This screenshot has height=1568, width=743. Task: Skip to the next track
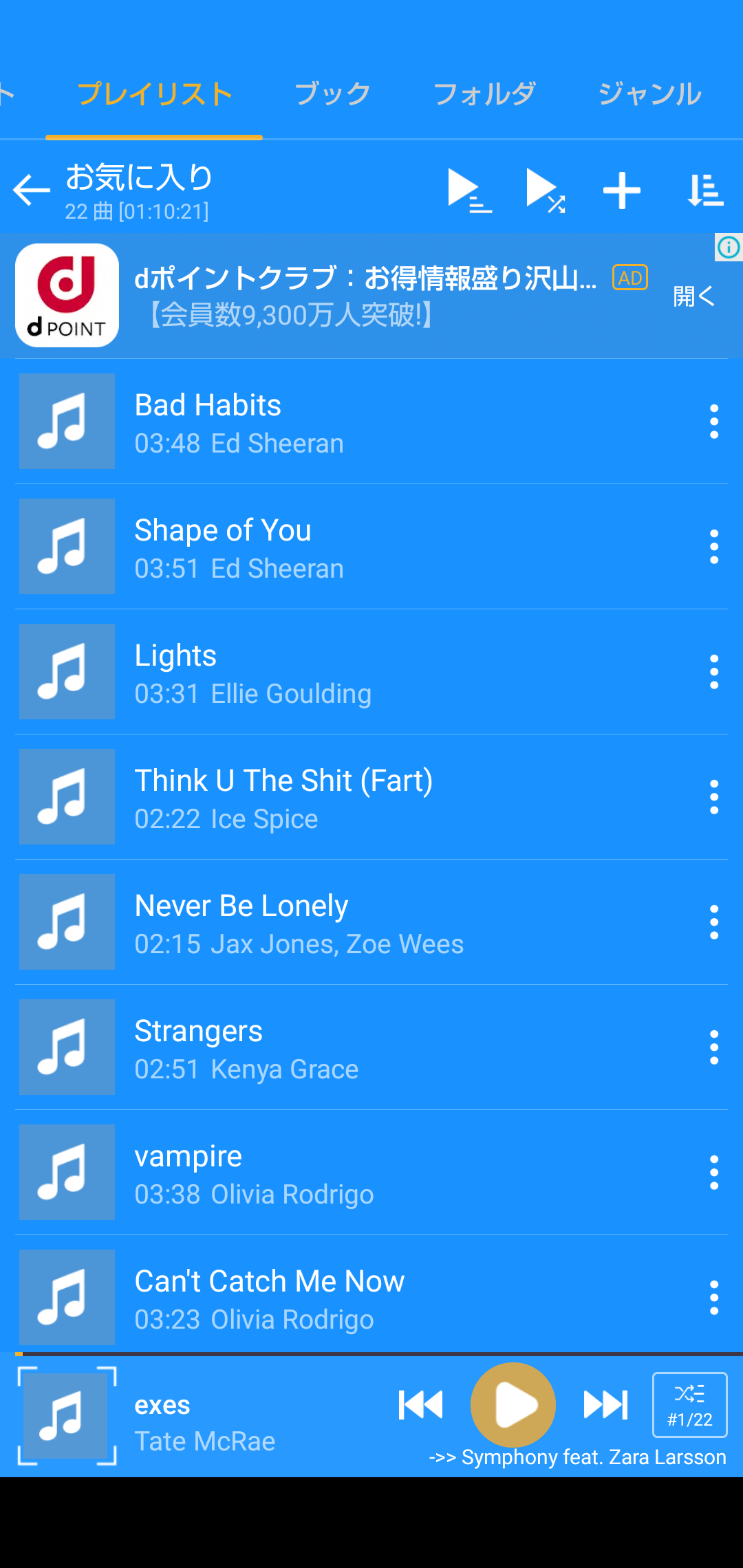[606, 1404]
